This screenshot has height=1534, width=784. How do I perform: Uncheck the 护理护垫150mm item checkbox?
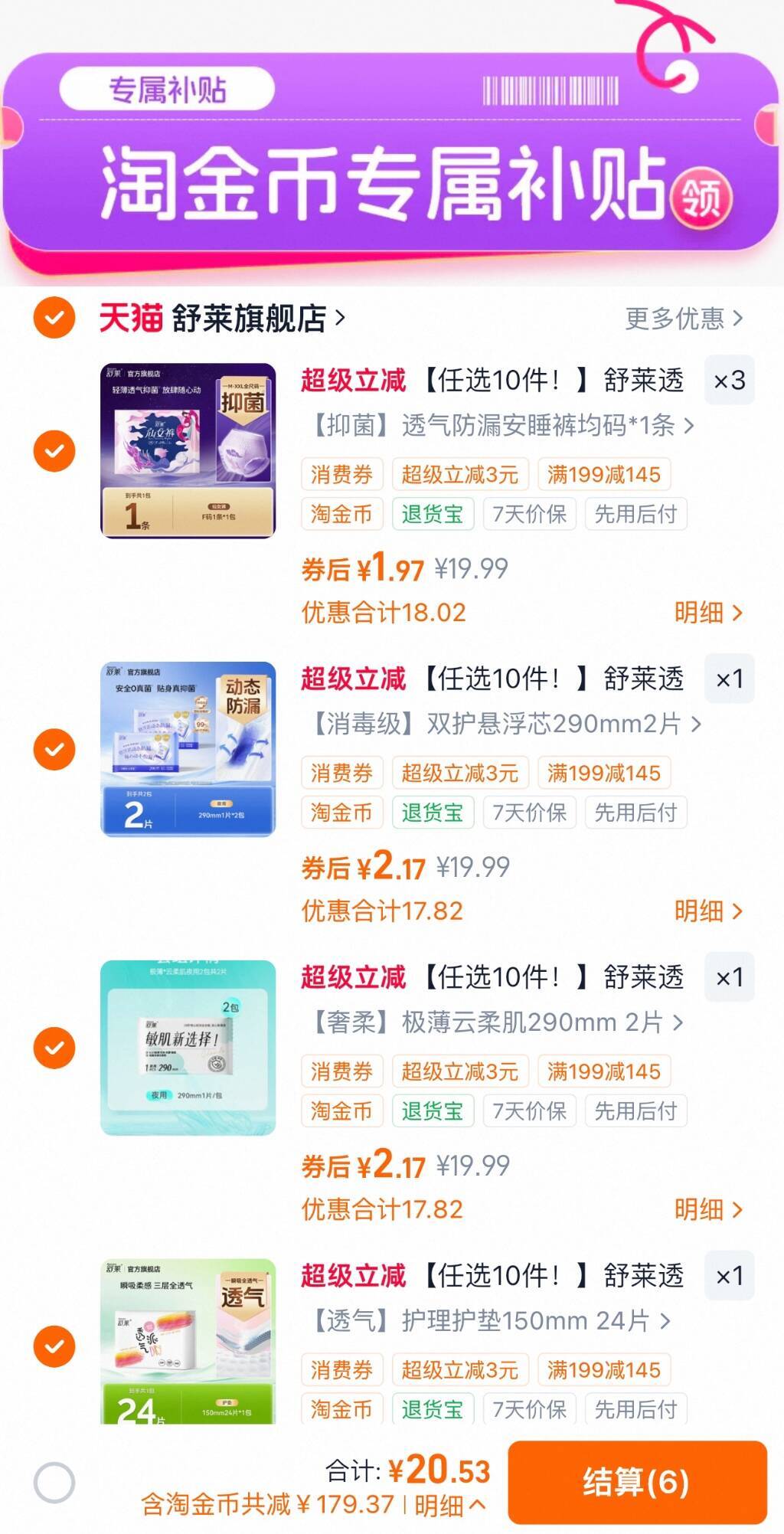[54, 1346]
